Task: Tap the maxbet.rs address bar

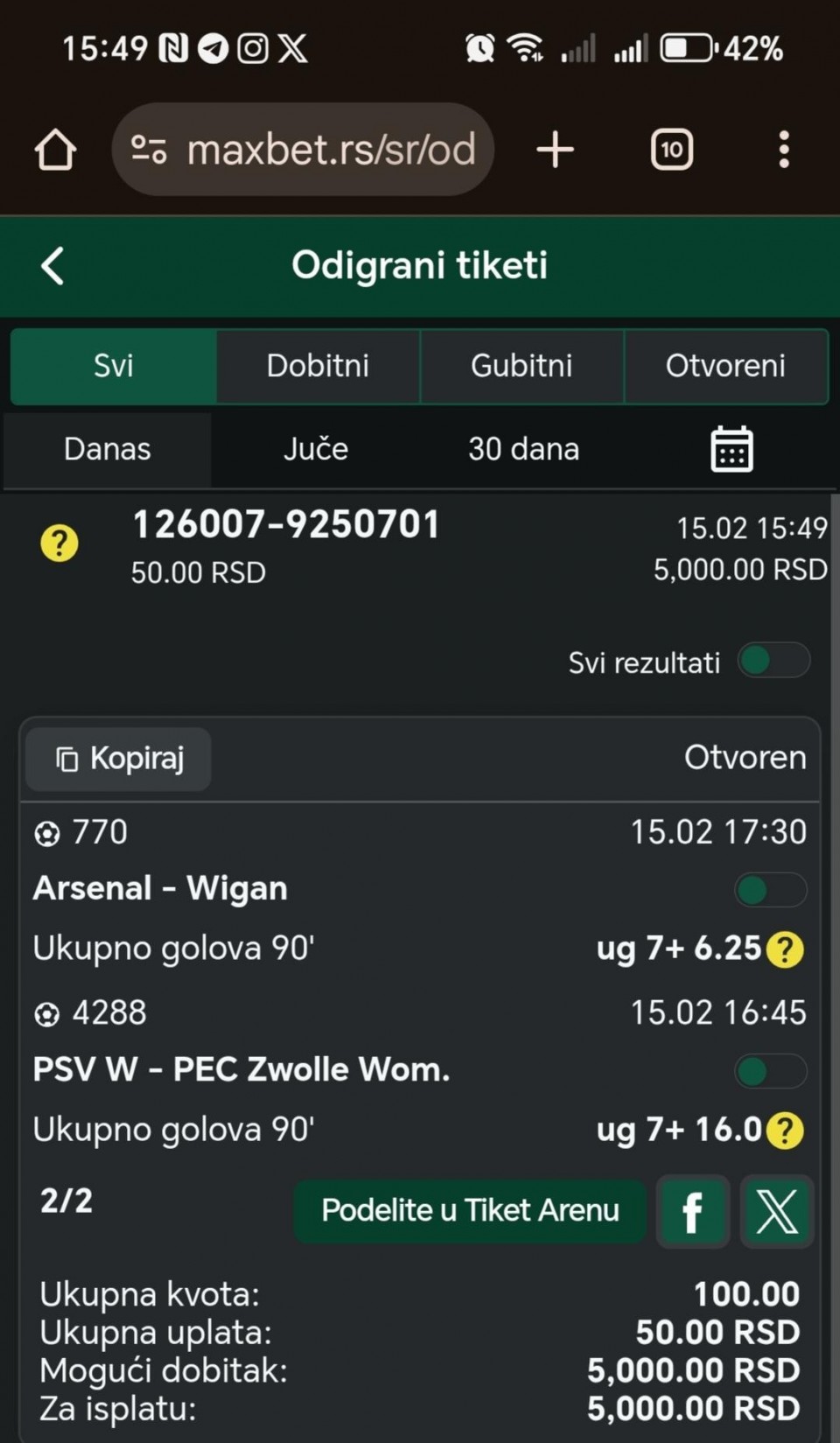Action: [303, 150]
